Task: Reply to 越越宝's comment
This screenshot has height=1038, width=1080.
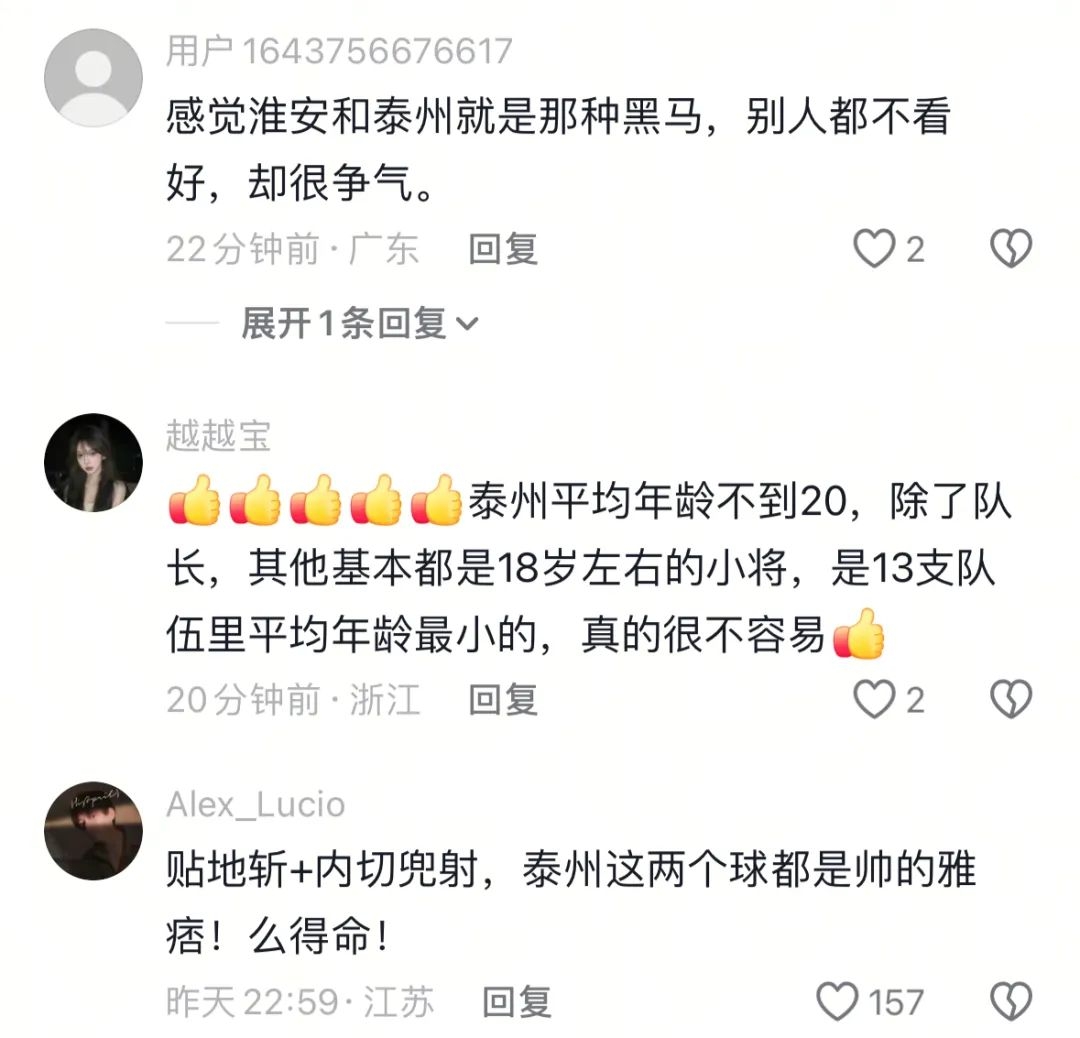Action: (504, 700)
